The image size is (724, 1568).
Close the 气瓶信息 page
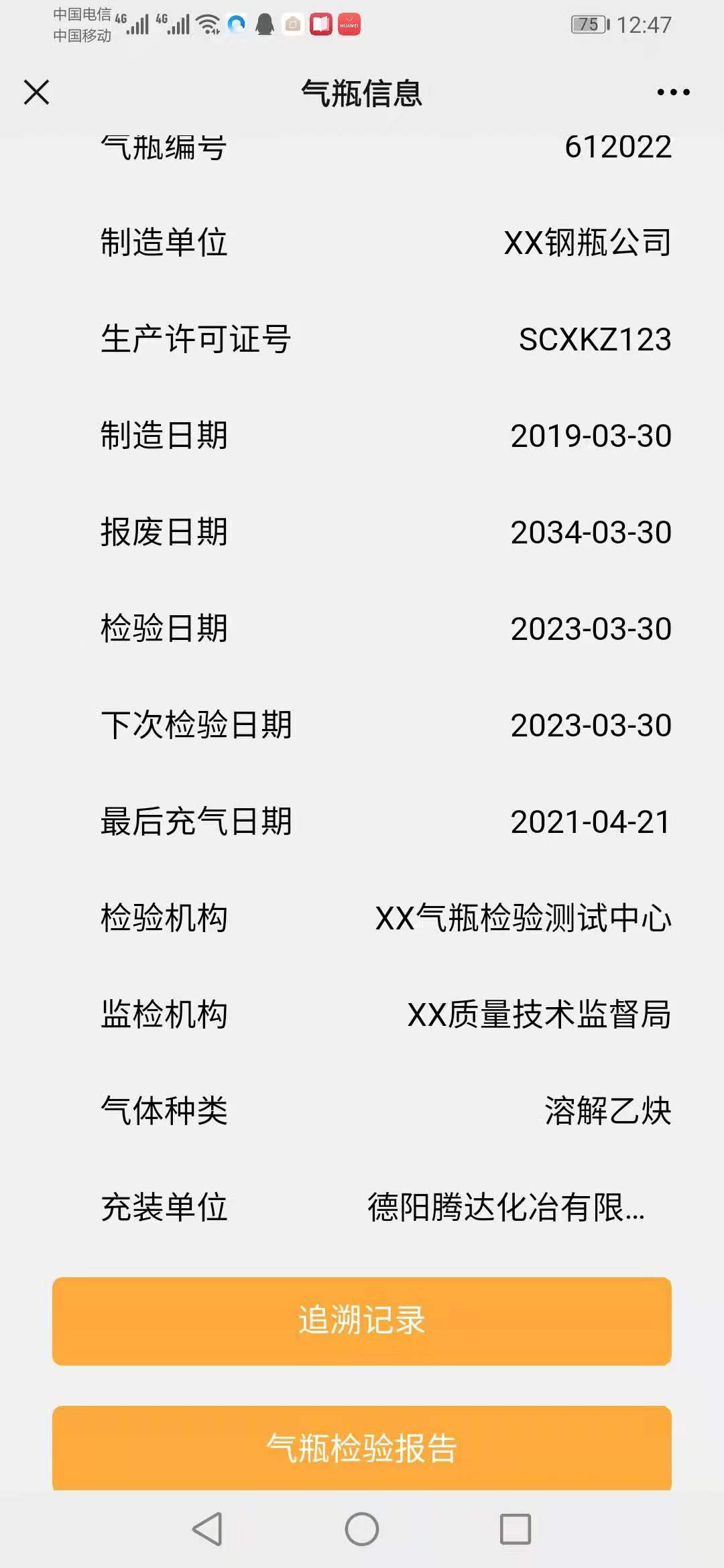[x=37, y=92]
